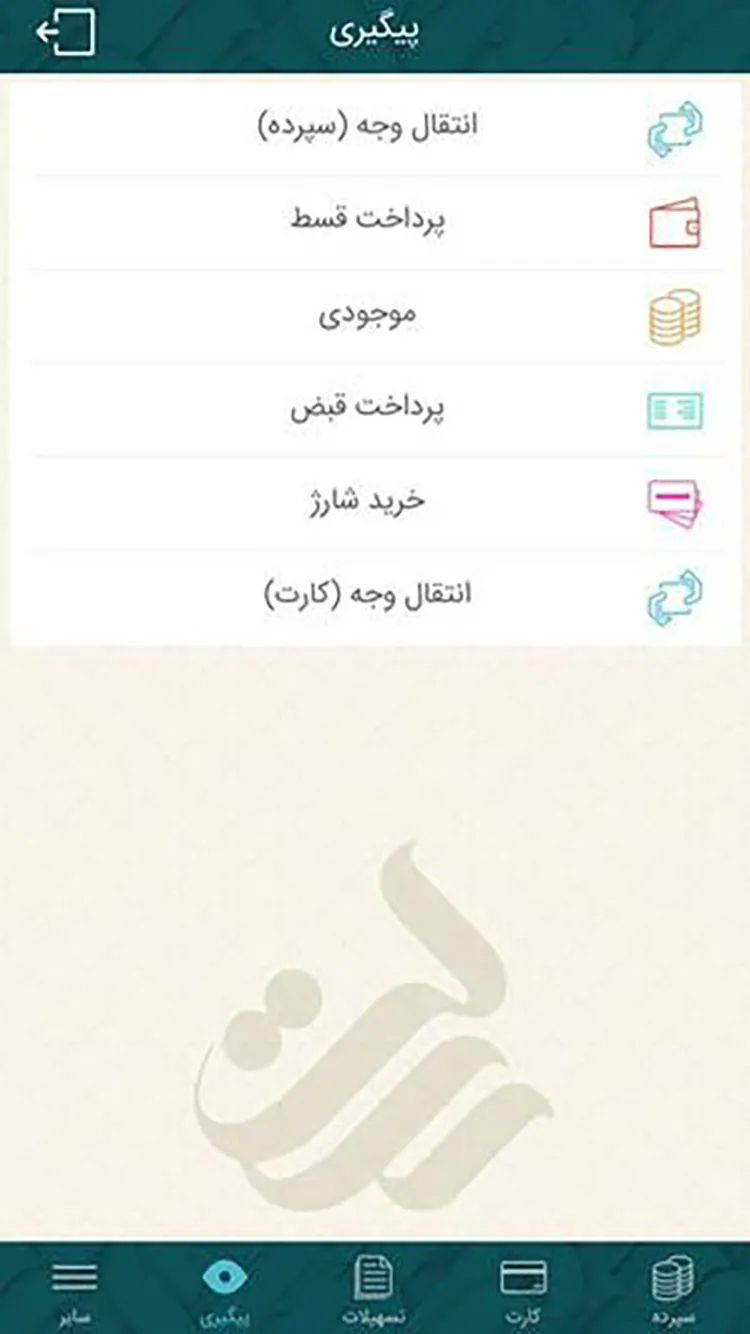Viewport: 750px width, 1334px height.
Task: Select the پیگیری tab
Action: [x=224, y=1289]
